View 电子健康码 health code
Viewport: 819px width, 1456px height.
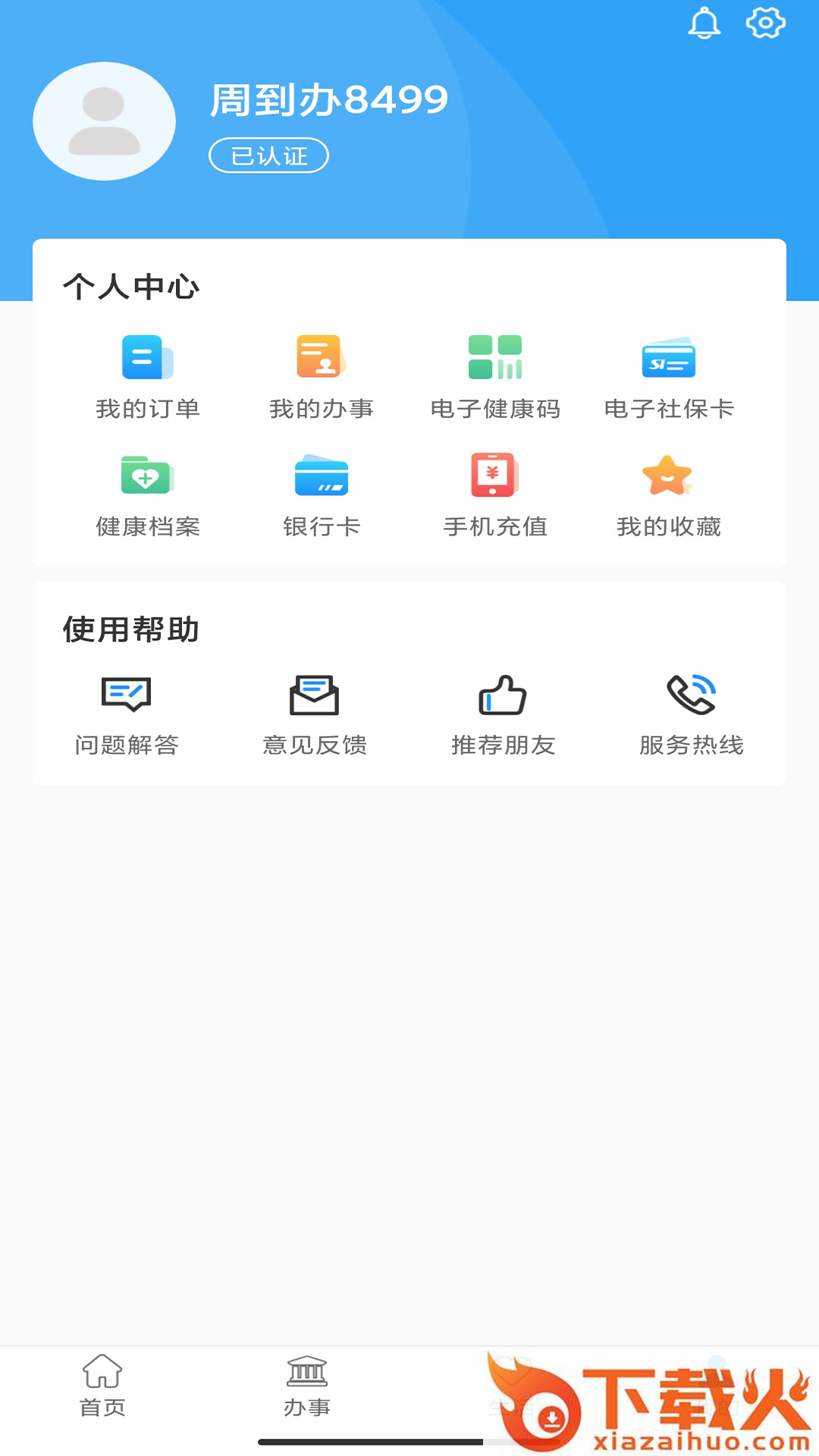point(495,377)
